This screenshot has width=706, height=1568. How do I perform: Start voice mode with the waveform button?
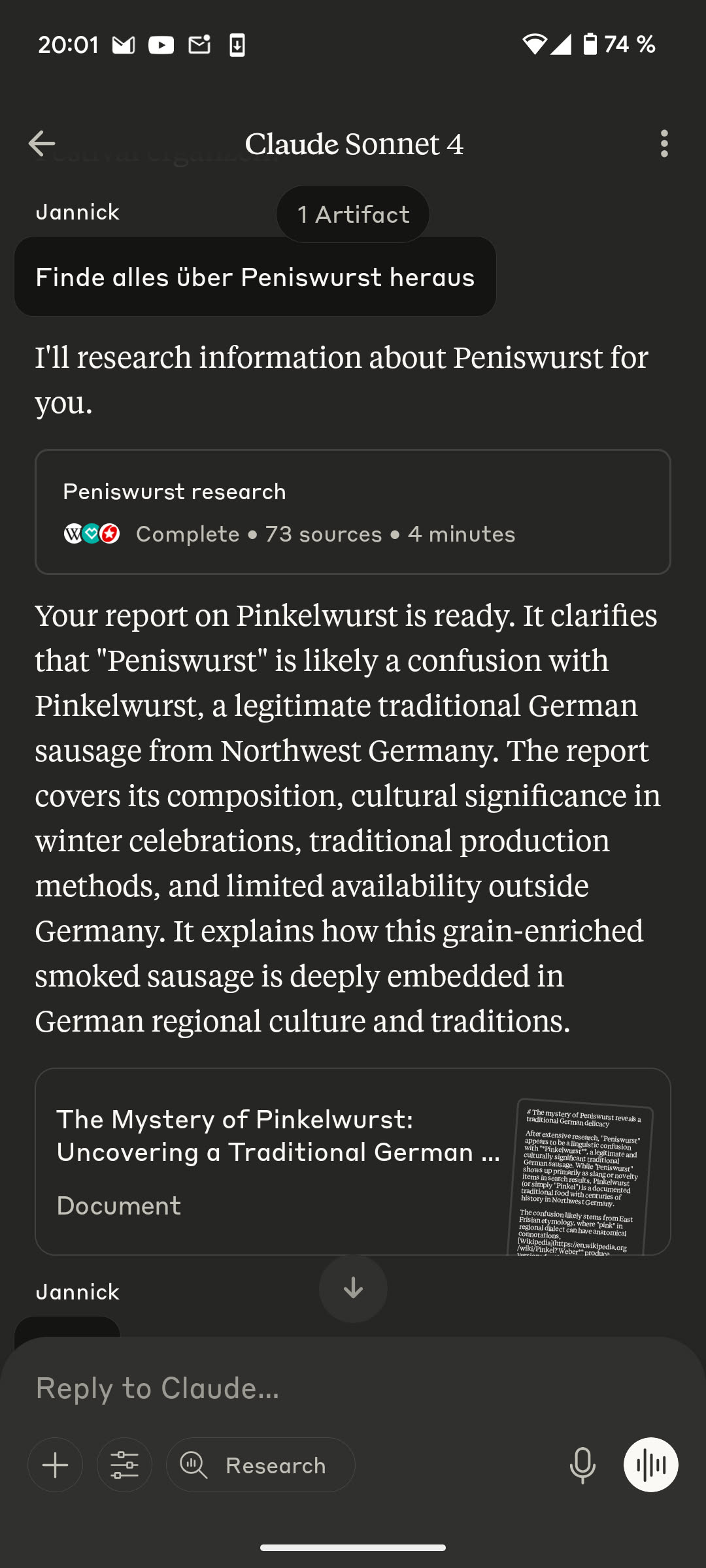650,1465
